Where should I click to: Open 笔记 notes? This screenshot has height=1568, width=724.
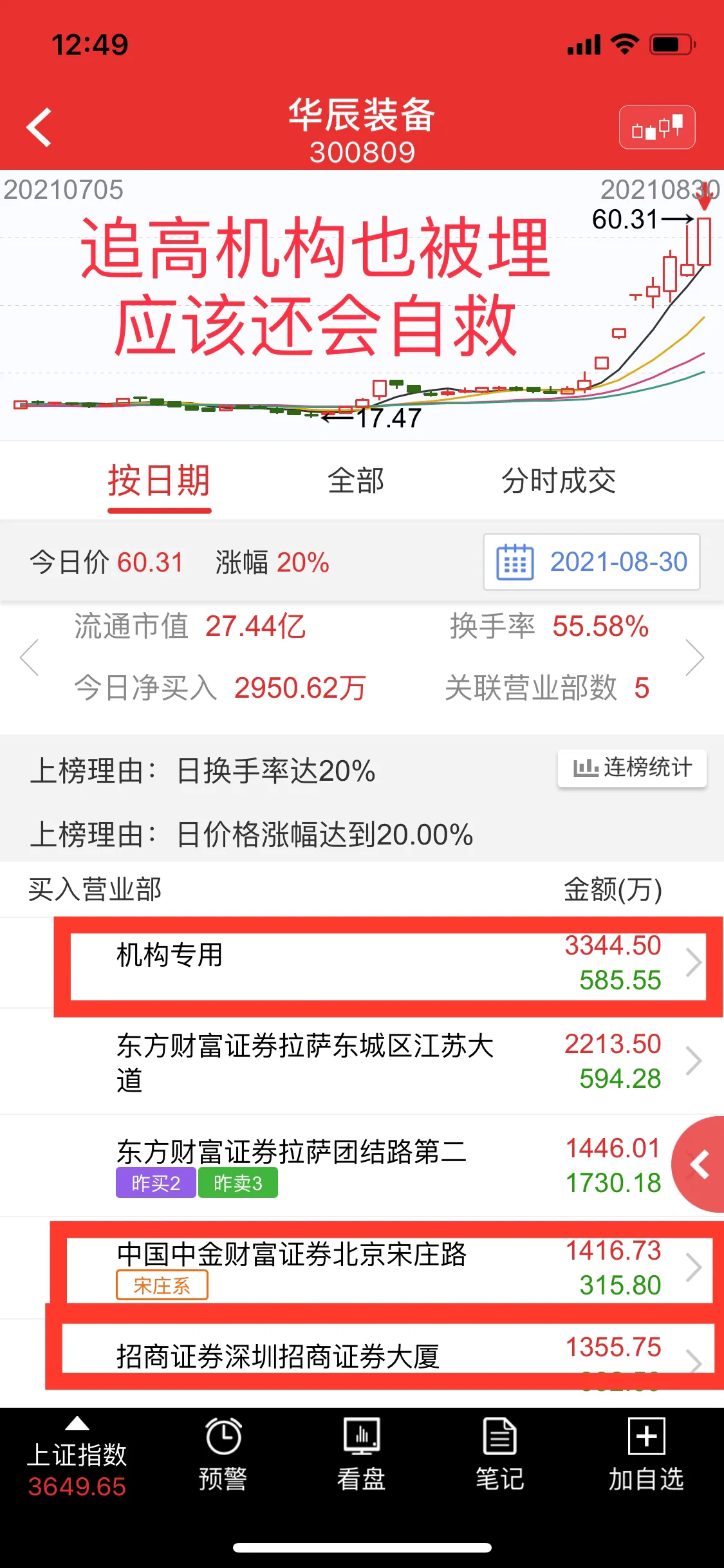[500, 1455]
